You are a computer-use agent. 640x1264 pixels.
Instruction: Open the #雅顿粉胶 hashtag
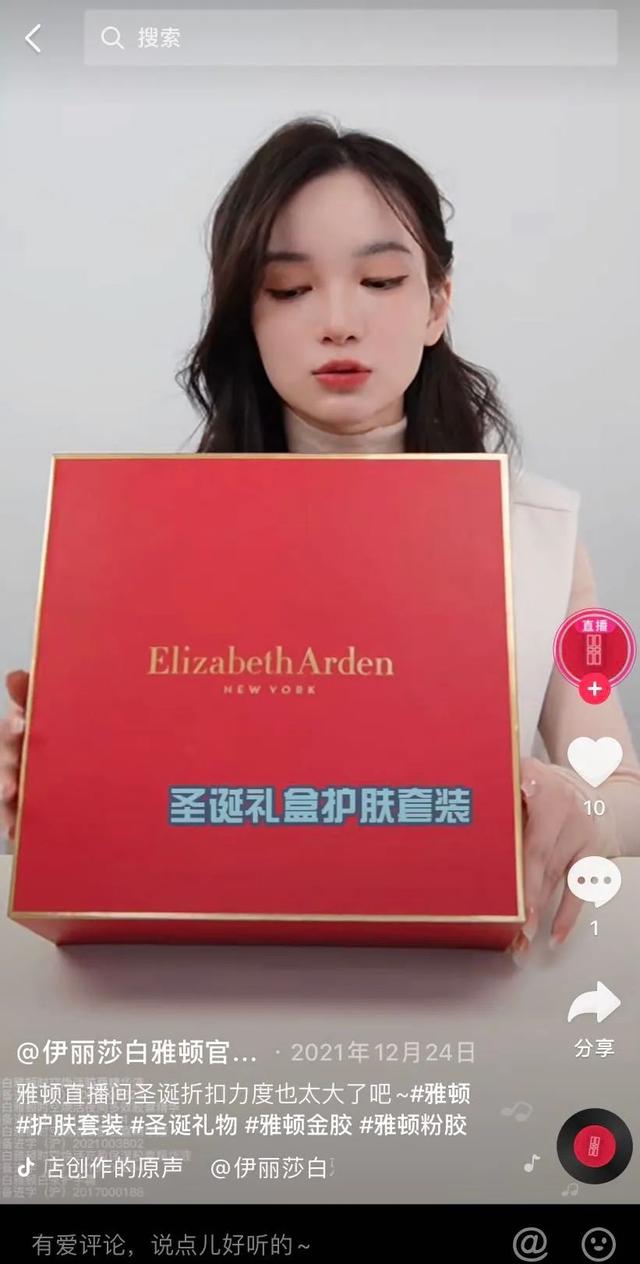tap(413, 1125)
